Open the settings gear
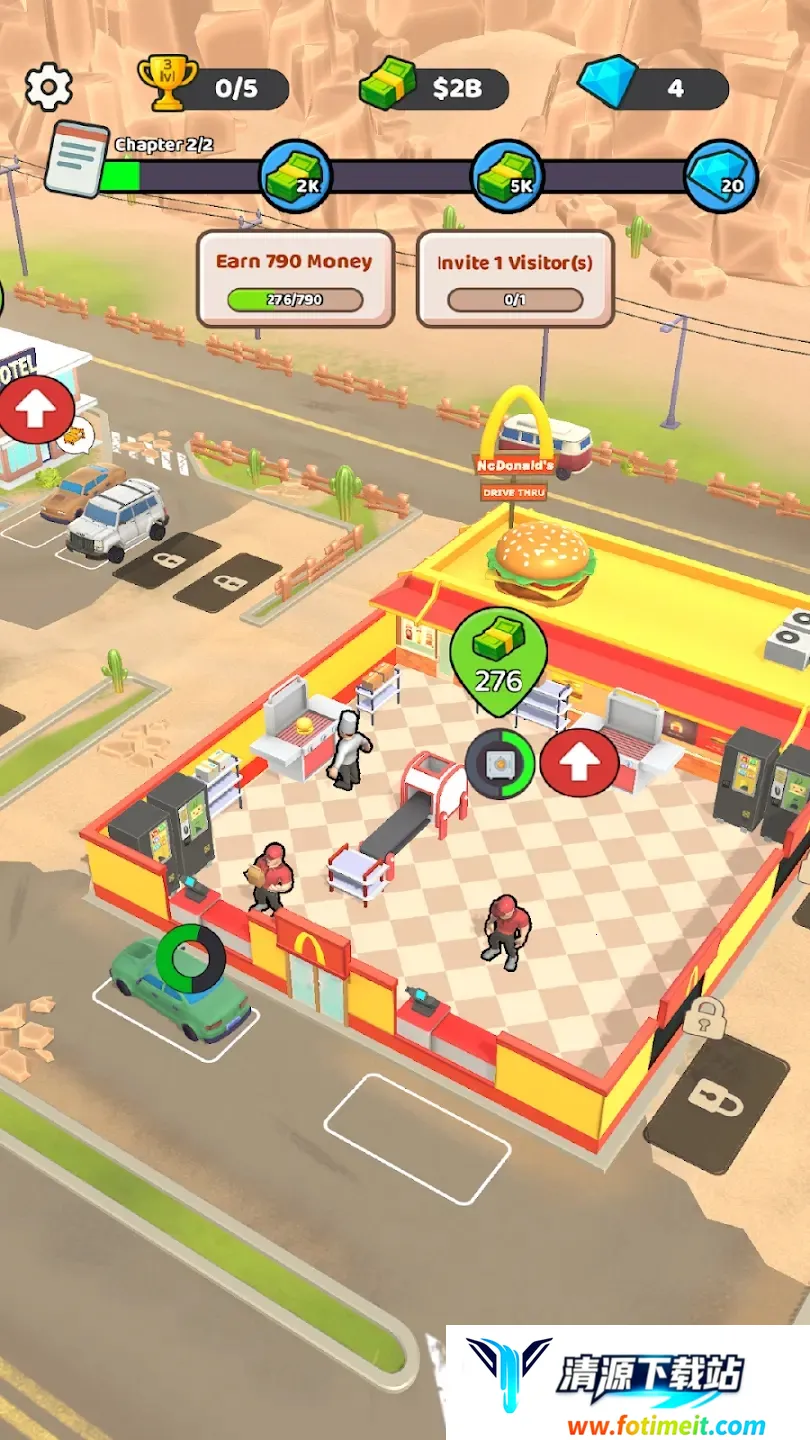This screenshot has width=810, height=1440. pyautogui.click(x=48, y=88)
